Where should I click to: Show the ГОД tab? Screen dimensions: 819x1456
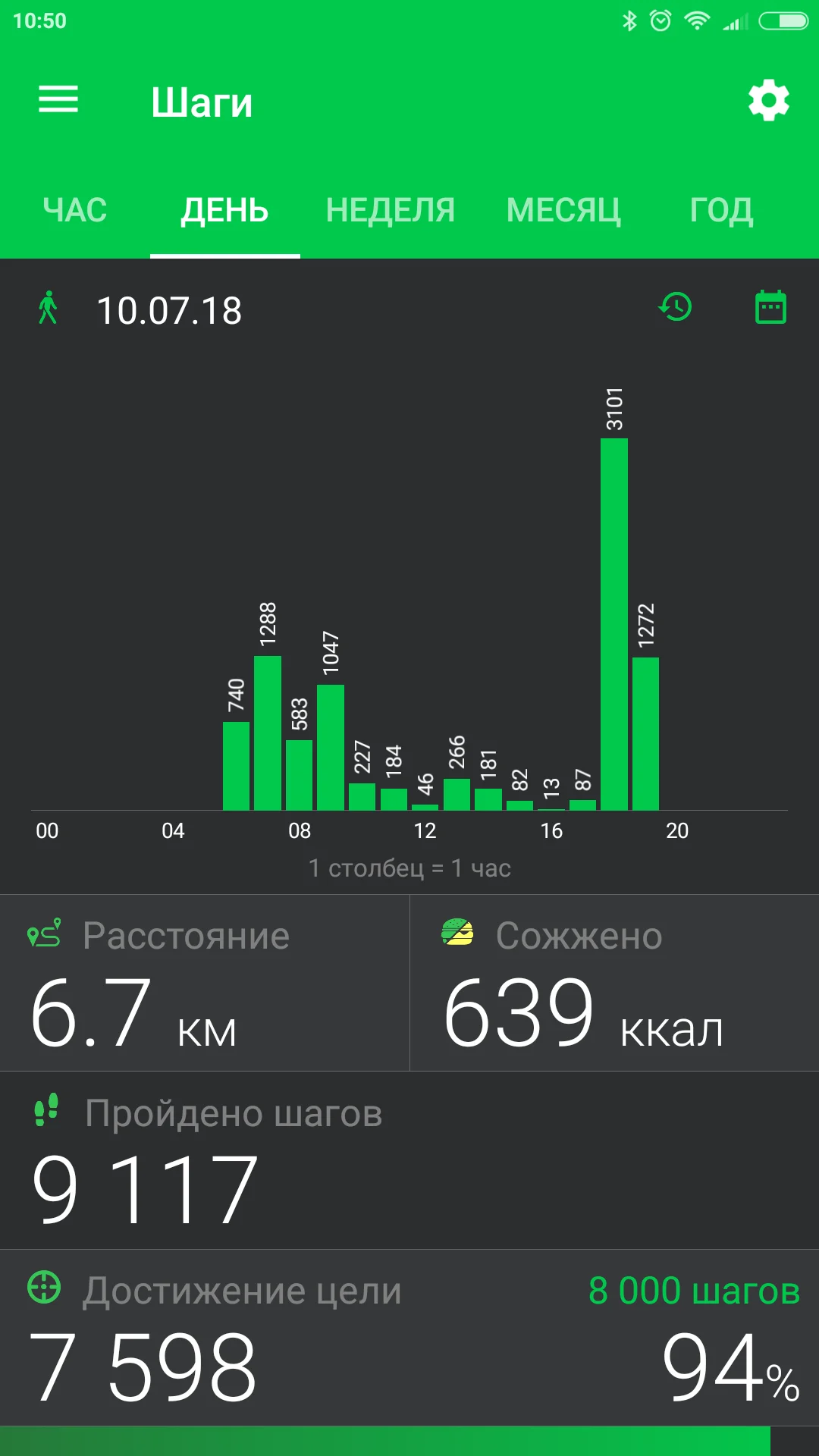(x=721, y=211)
